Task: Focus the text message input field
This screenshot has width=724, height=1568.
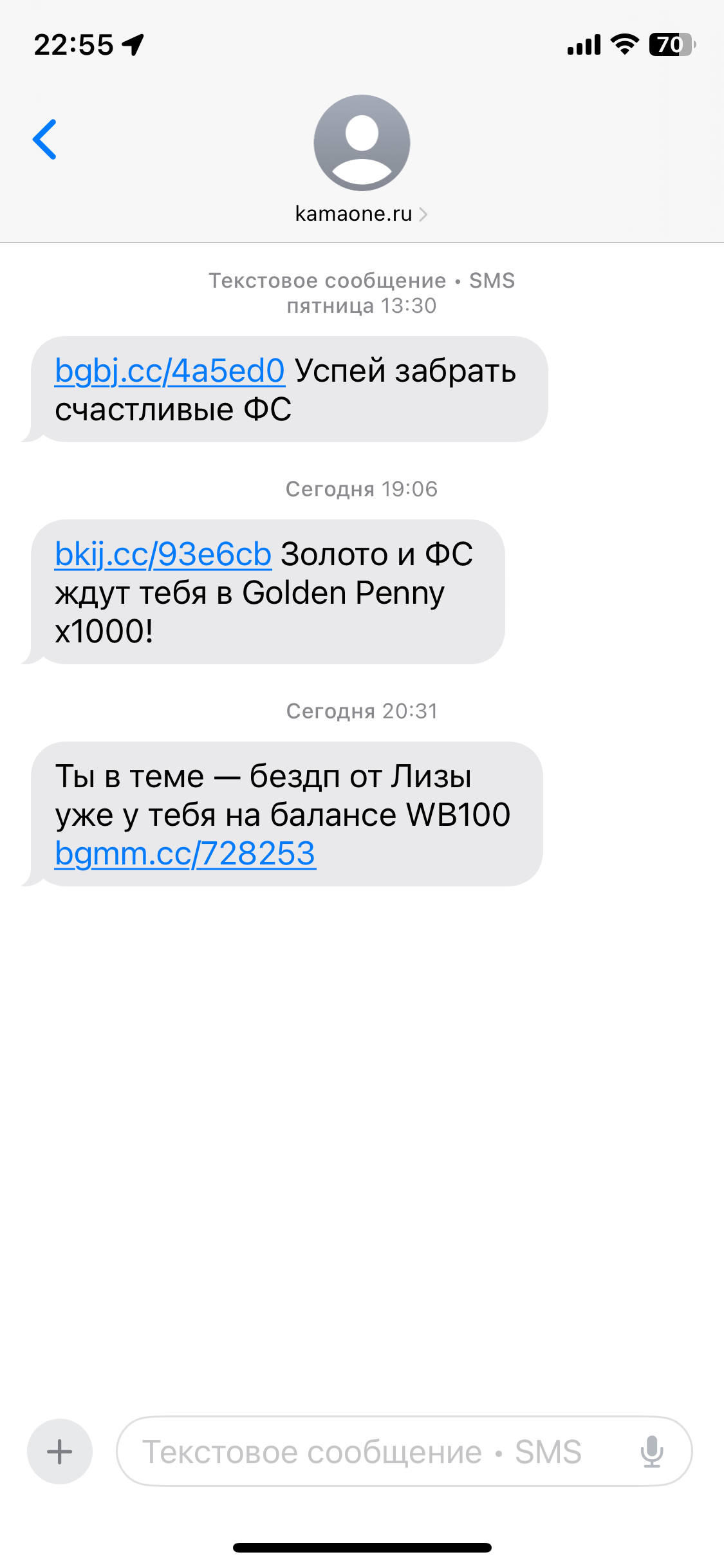Action: pyautogui.click(x=373, y=1451)
